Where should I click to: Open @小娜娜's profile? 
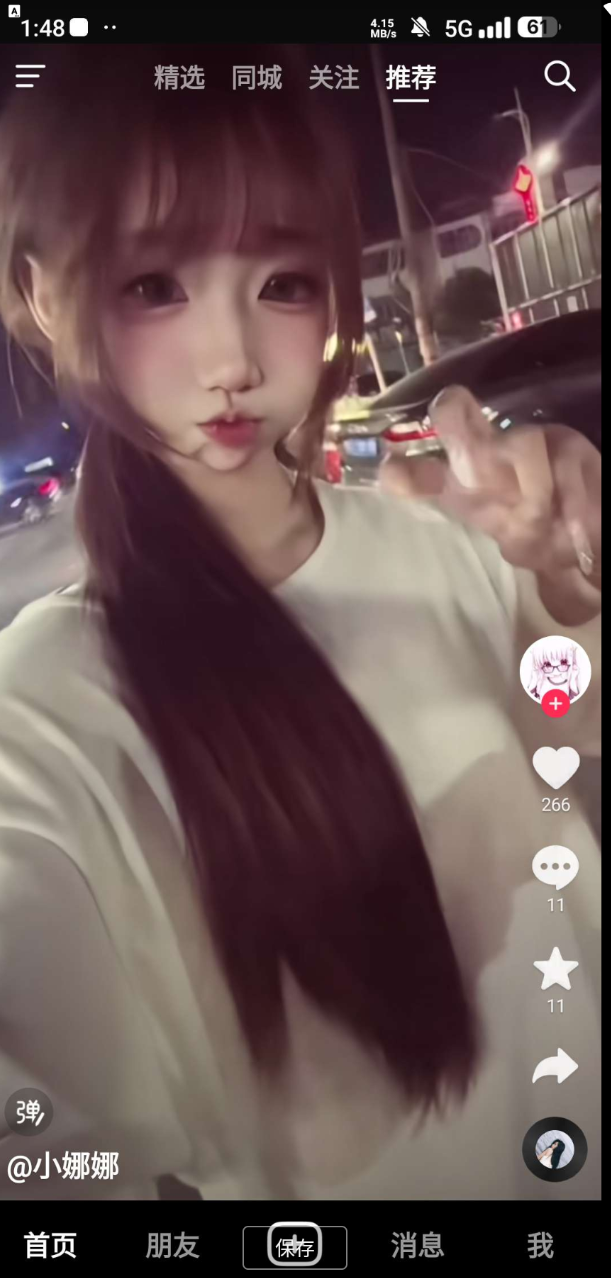pos(64,1166)
